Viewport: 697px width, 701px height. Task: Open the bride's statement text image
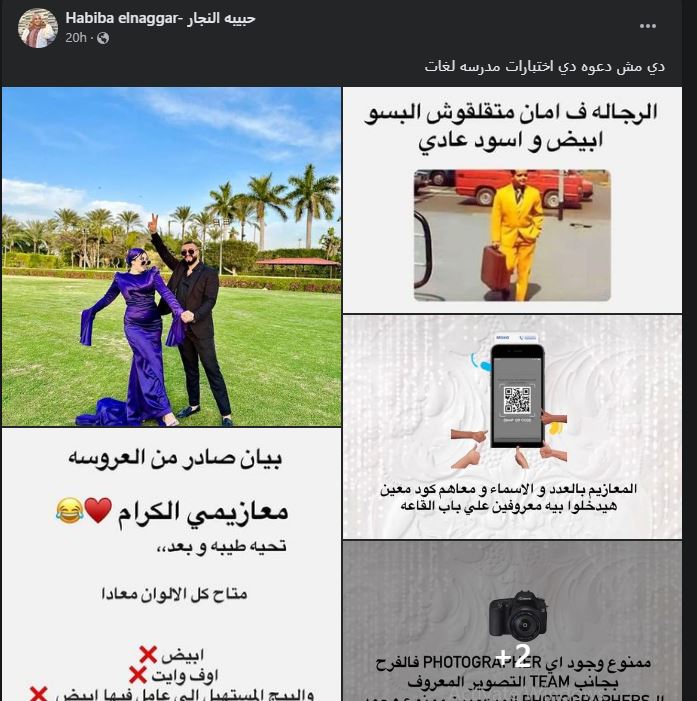point(171,565)
